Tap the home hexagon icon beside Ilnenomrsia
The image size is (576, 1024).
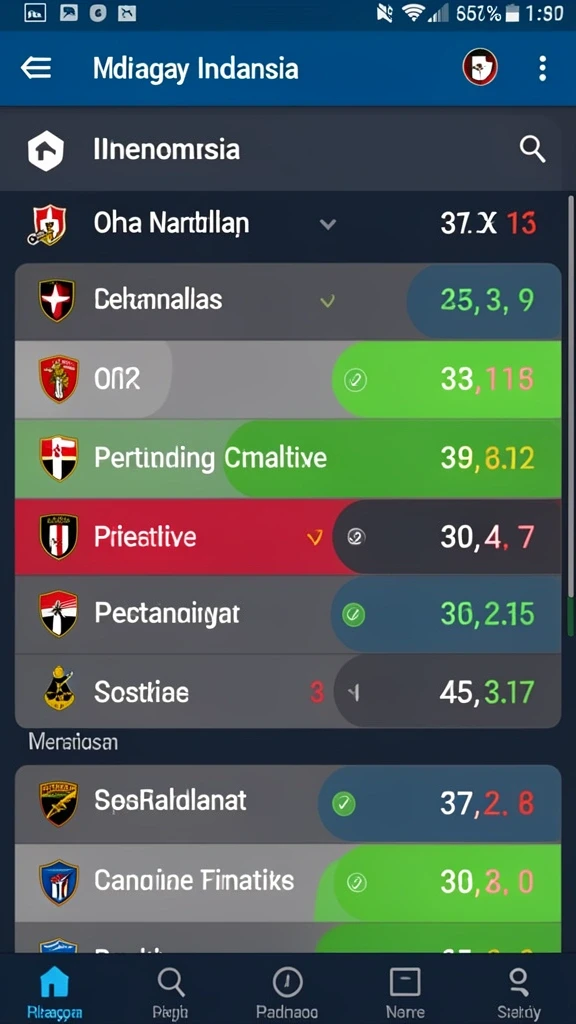[45, 150]
